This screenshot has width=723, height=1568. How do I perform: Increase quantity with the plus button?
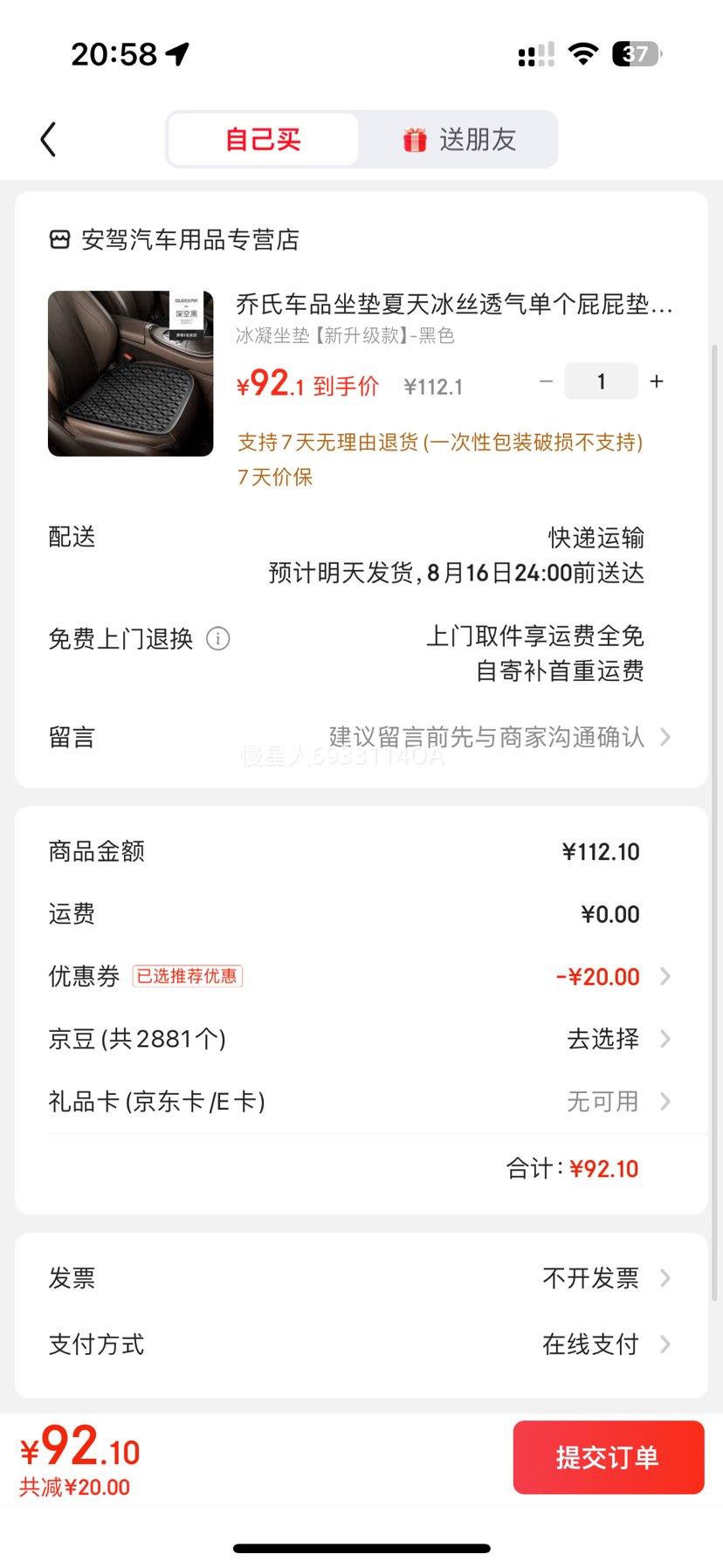point(657,382)
